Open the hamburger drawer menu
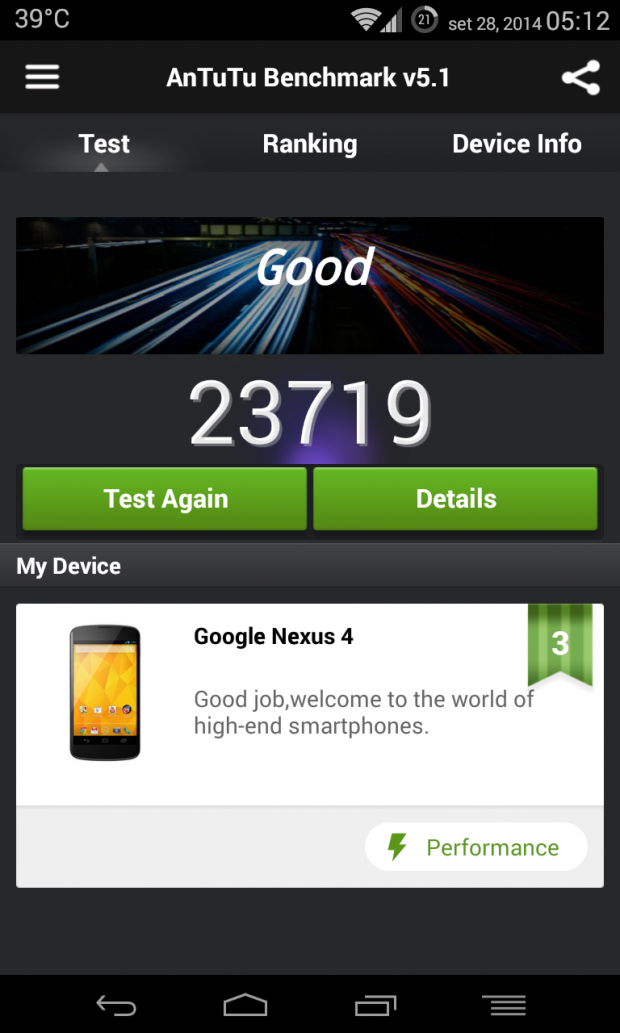This screenshot has height=1033, width=620. [42, 77]
